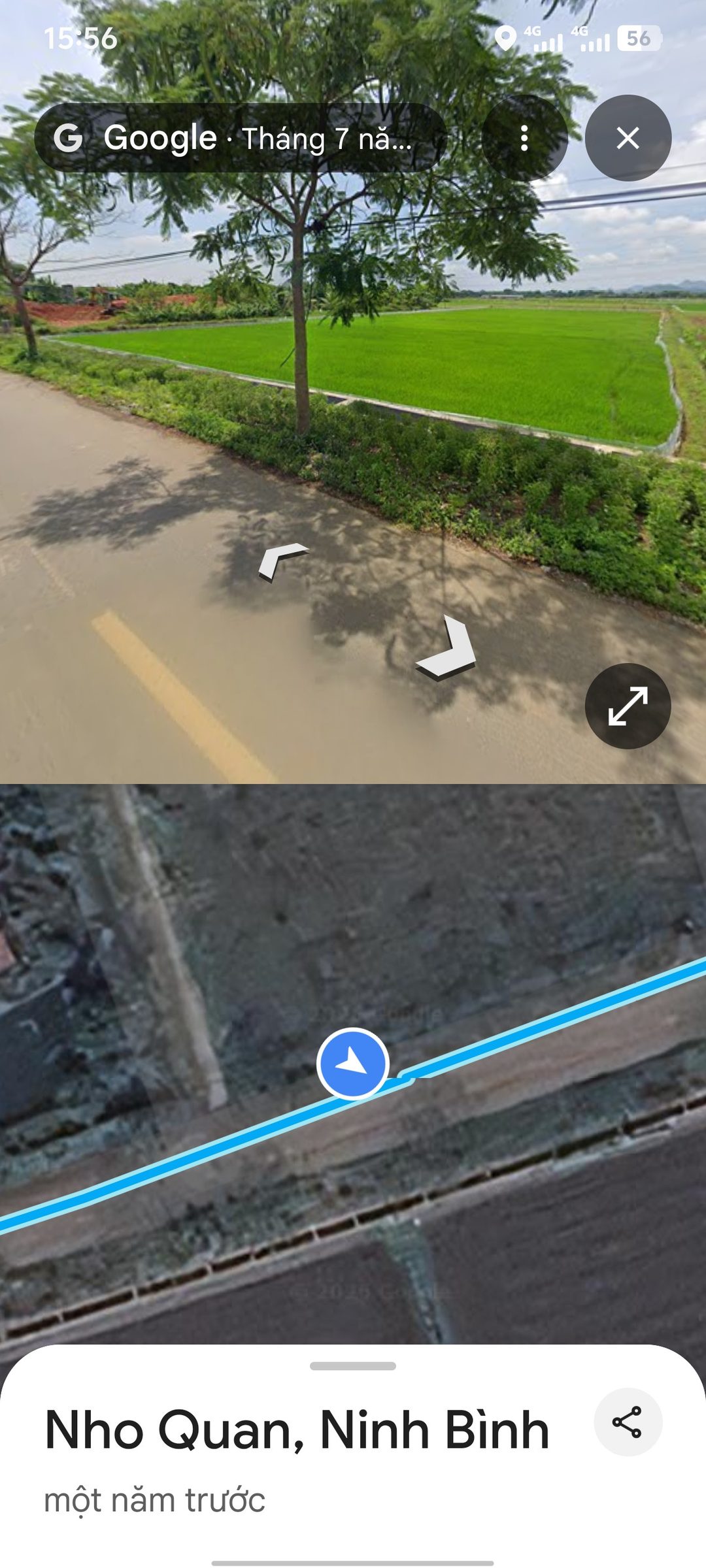Move using the left navigation arrow
706x1568 pixels.
click(x=281, y=562)
